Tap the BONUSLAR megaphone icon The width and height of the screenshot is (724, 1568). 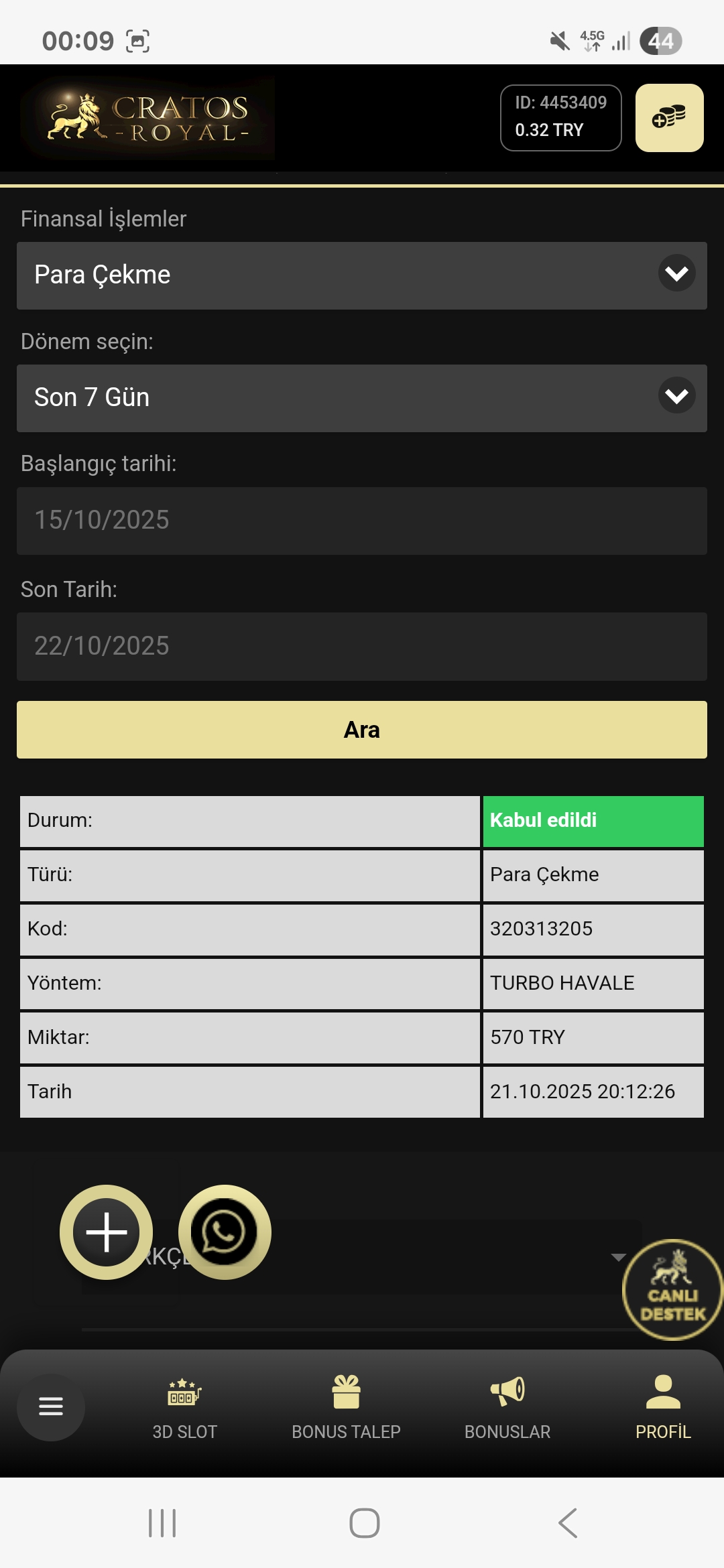[x=507, y=1394]
